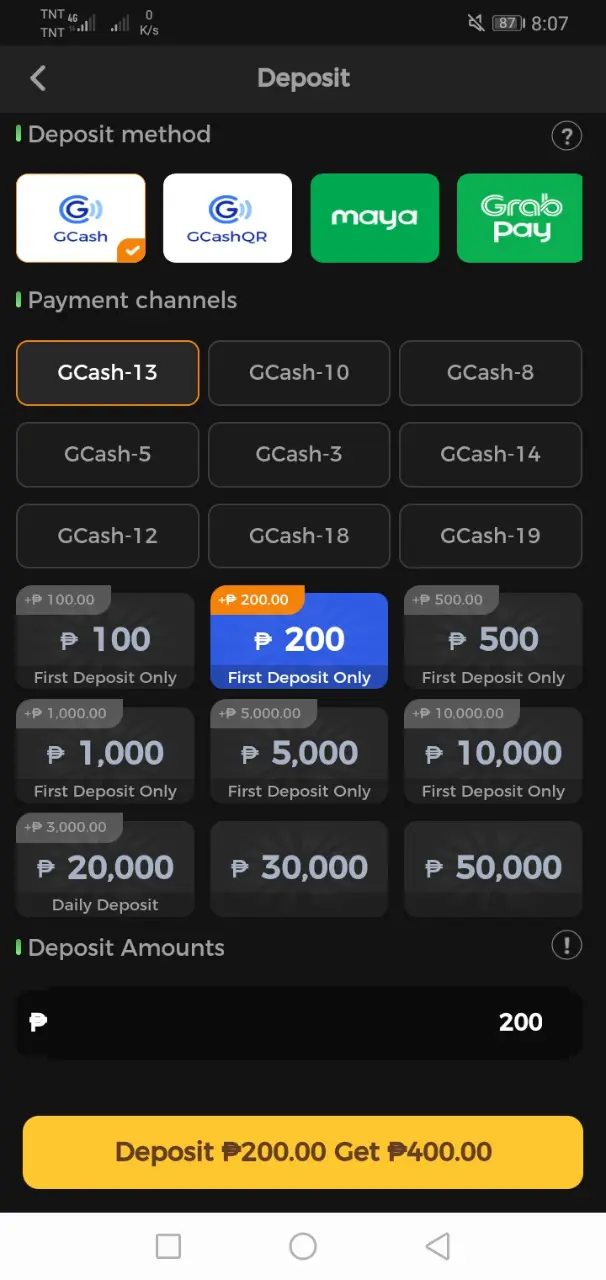This screenshot has height=1280, width=606.
Task: Switch to the GCash-10 payment channel
Action: point(299,373)
